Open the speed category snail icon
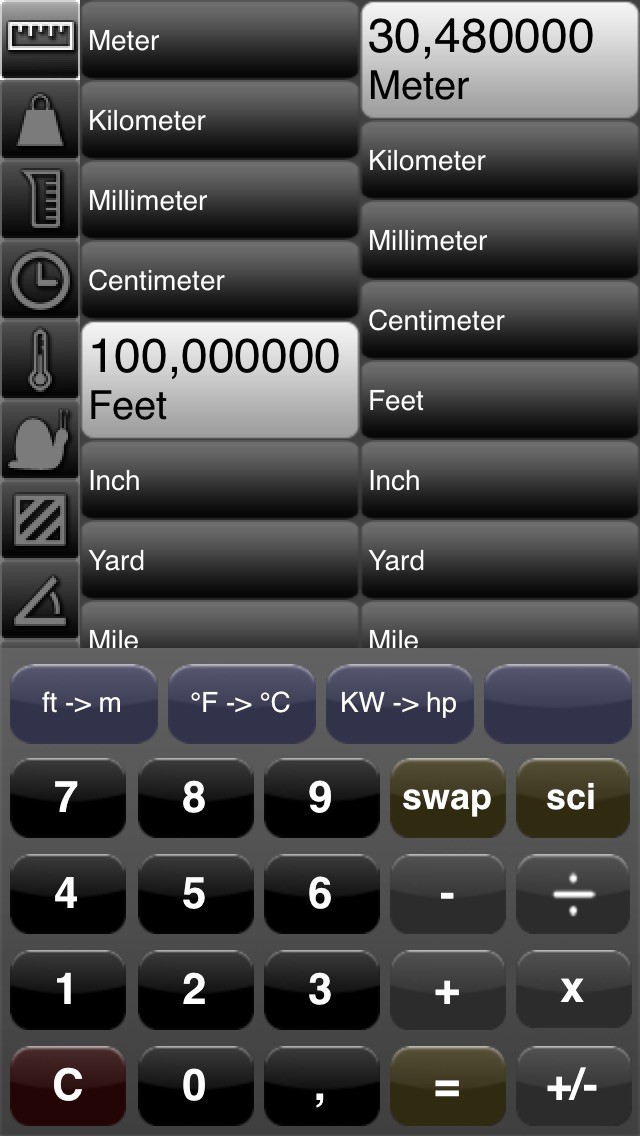The width and height of the screenshot is (640, 1136). tap(40, 440)
